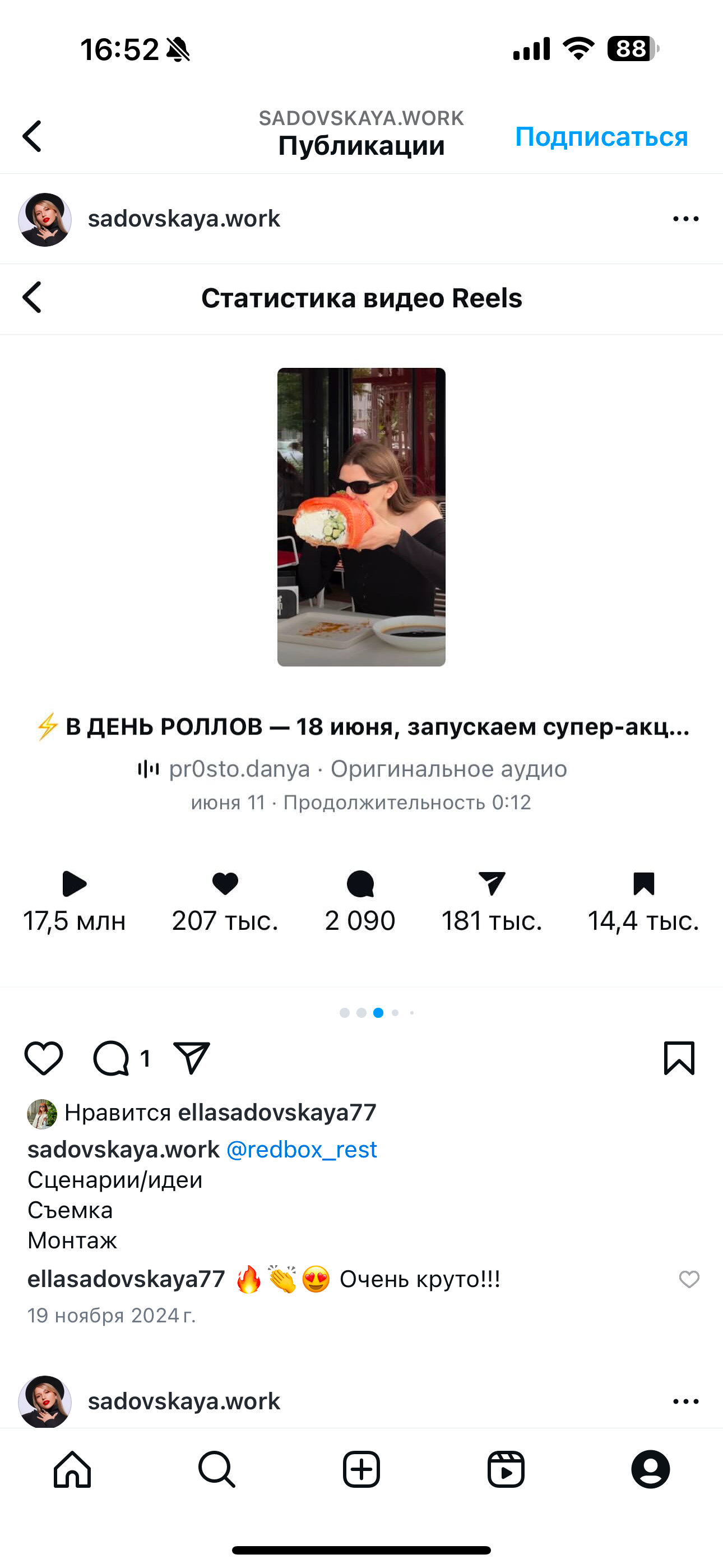Switch to the Reels tab
Image resolution: width=723 pixels, height=1568 pixels.
tap(506, 1469)
